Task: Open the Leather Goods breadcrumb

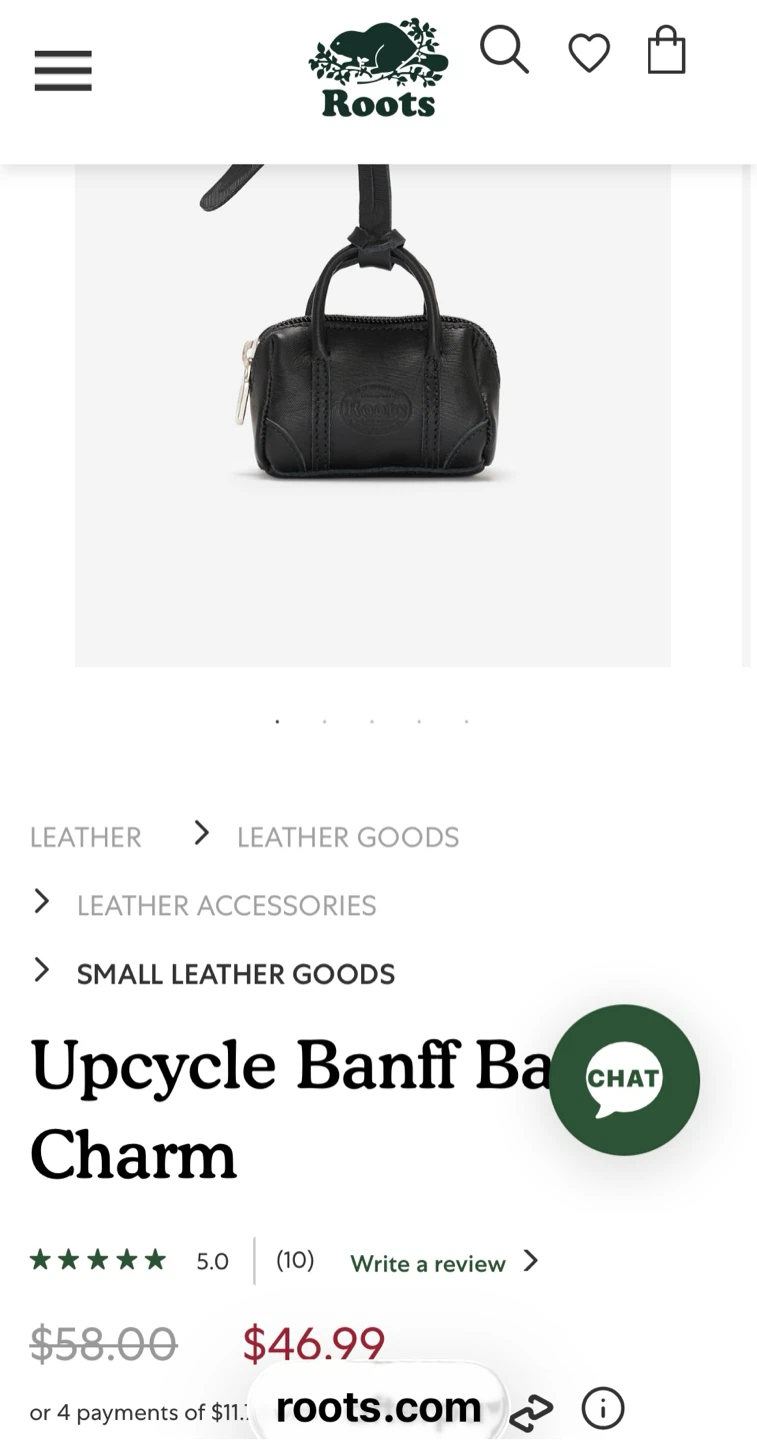Action: [x=348, y=837]
